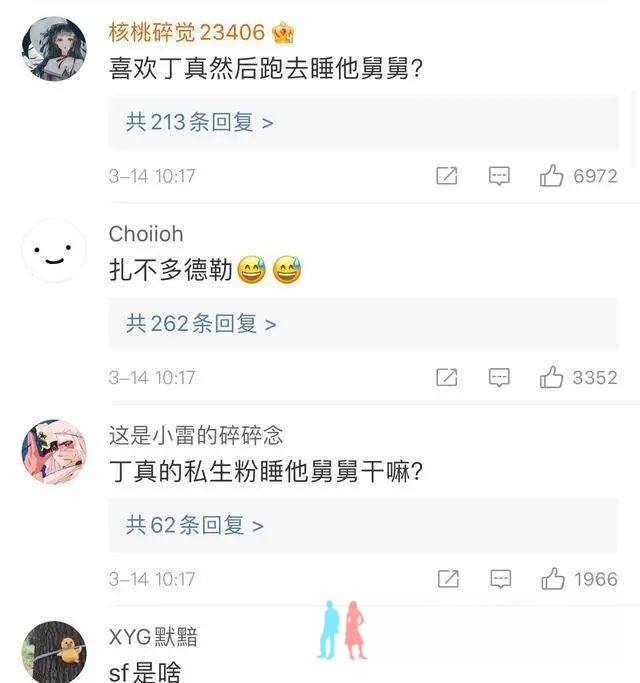
Task: Expand the 62 replies under 这是小雷的碎碎念's comment
Action: tap(194, 525)
